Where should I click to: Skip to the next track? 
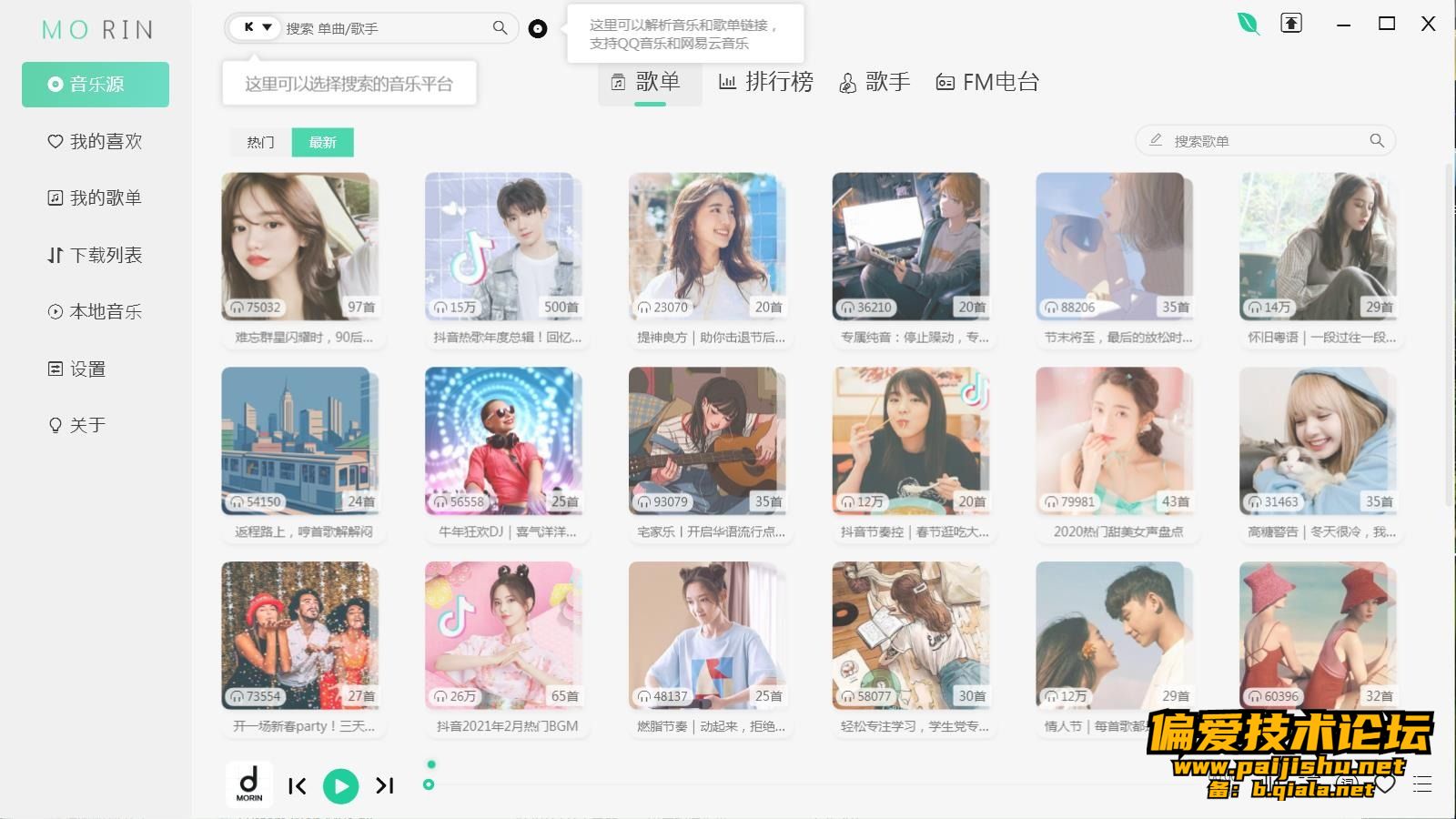tap(385, 785)
